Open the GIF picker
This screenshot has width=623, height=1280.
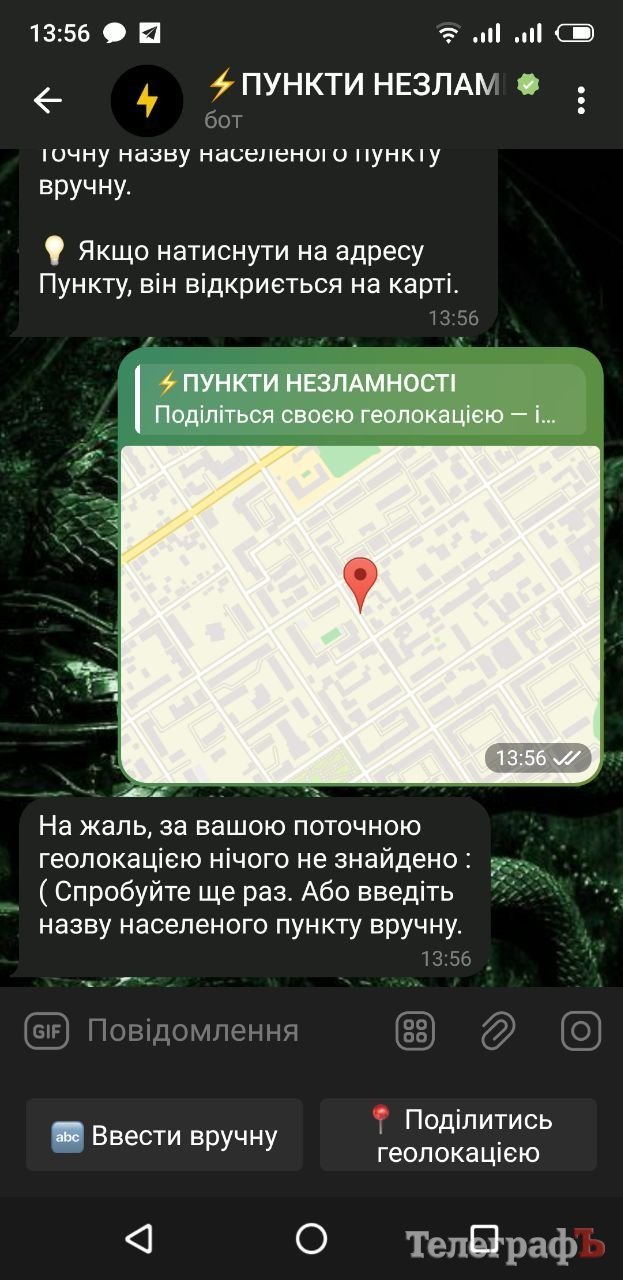pos(46,1030)
